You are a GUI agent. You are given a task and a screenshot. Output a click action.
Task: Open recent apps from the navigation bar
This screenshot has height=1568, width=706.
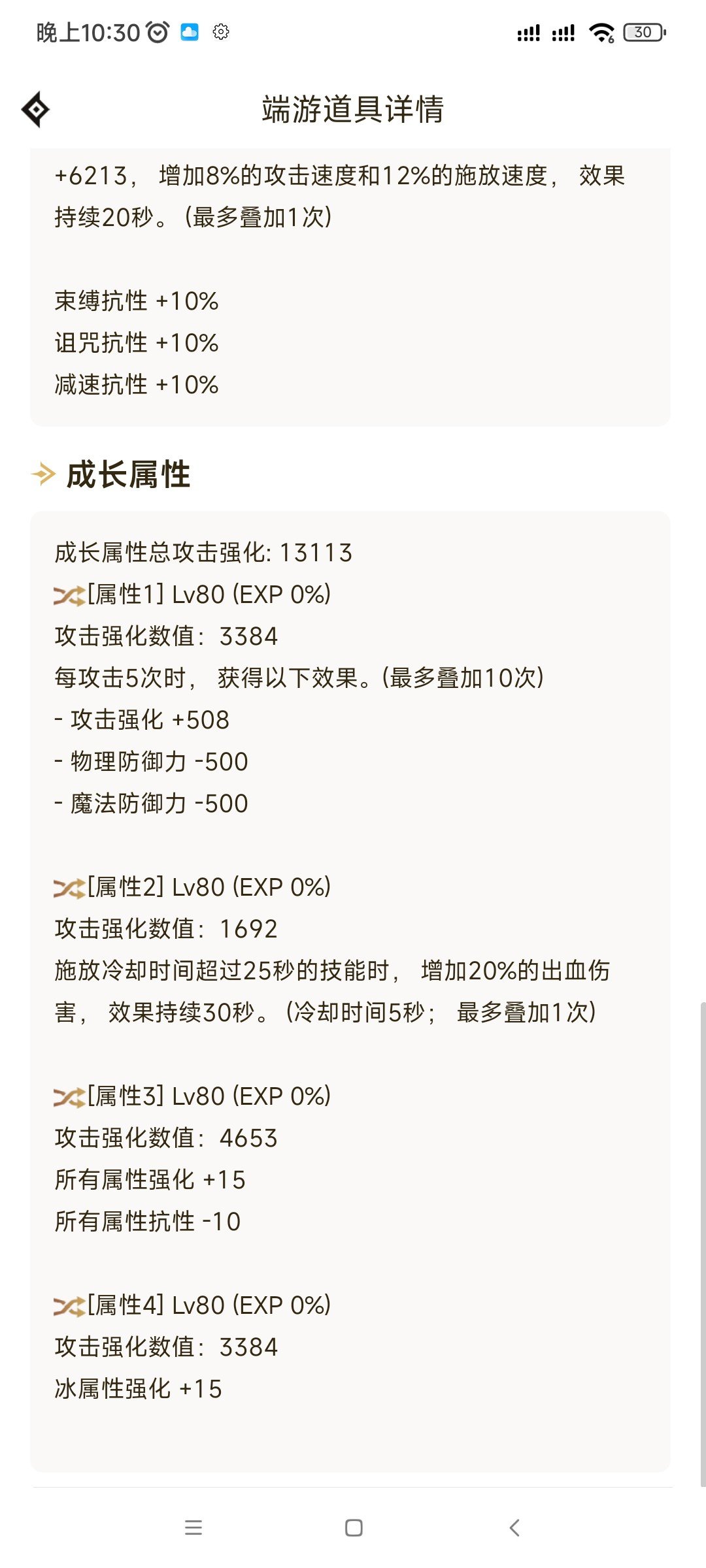193,1527
